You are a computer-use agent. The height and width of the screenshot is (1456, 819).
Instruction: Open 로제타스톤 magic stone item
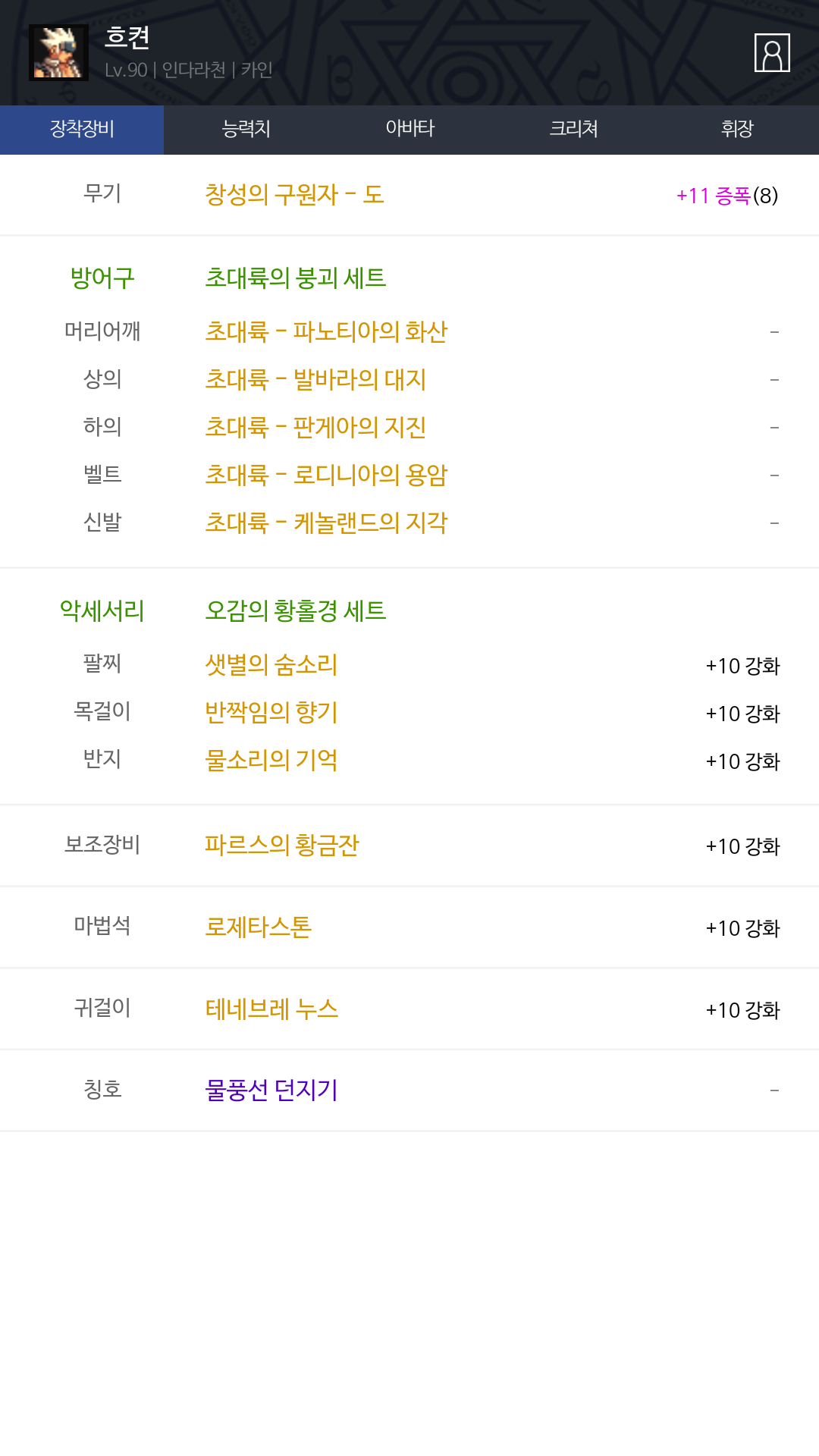(258, 927)
